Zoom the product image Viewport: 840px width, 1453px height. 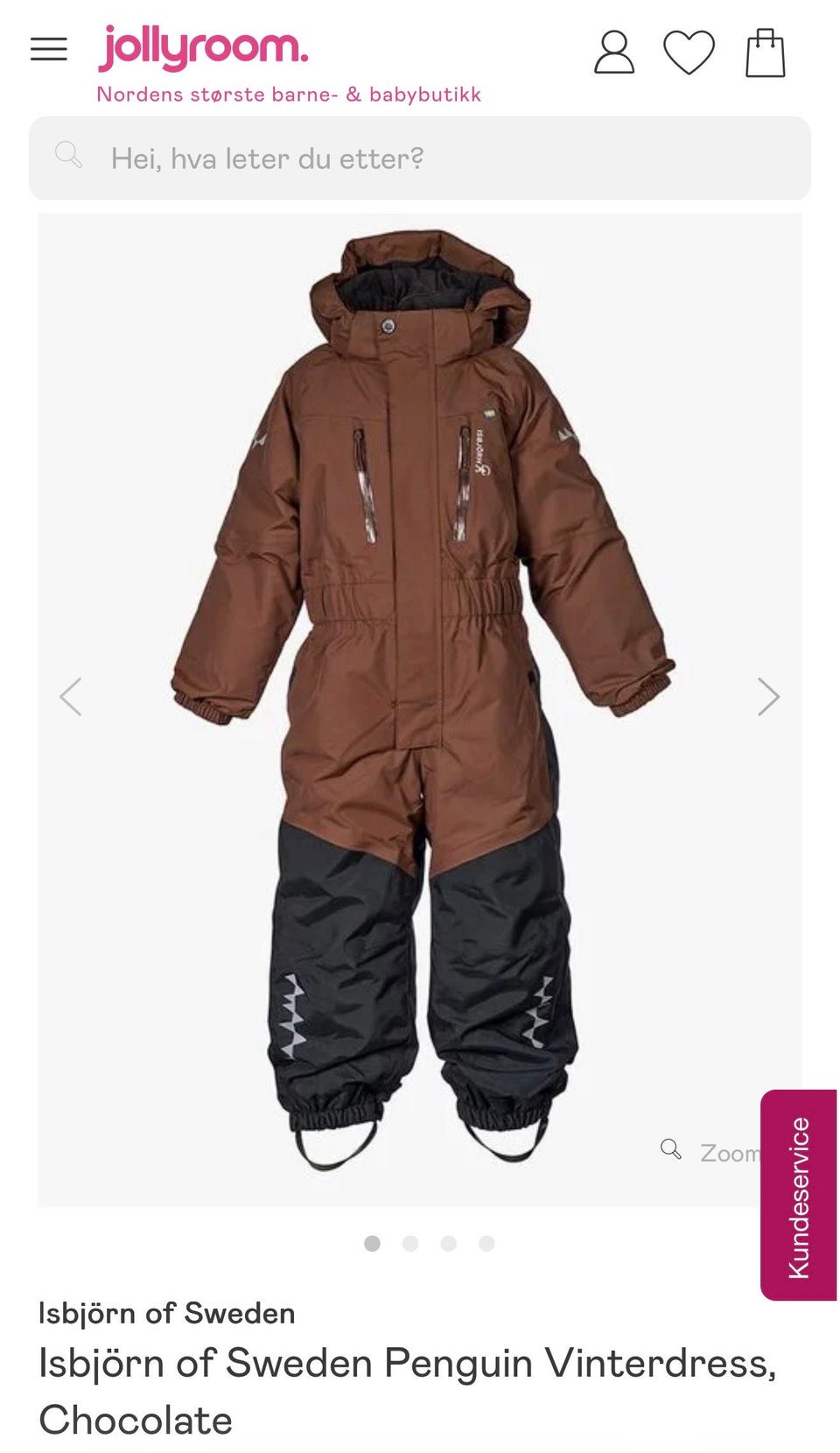(710, 1152)
